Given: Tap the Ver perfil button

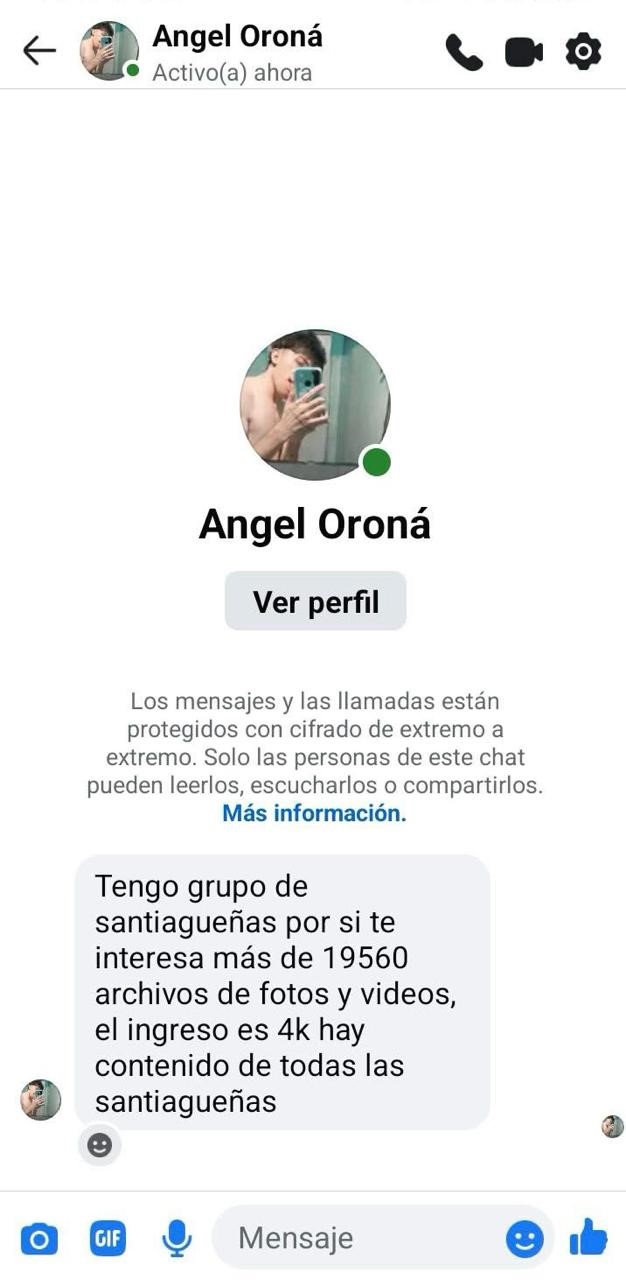Looking at the screenshot, I should [x=315, y=602].
